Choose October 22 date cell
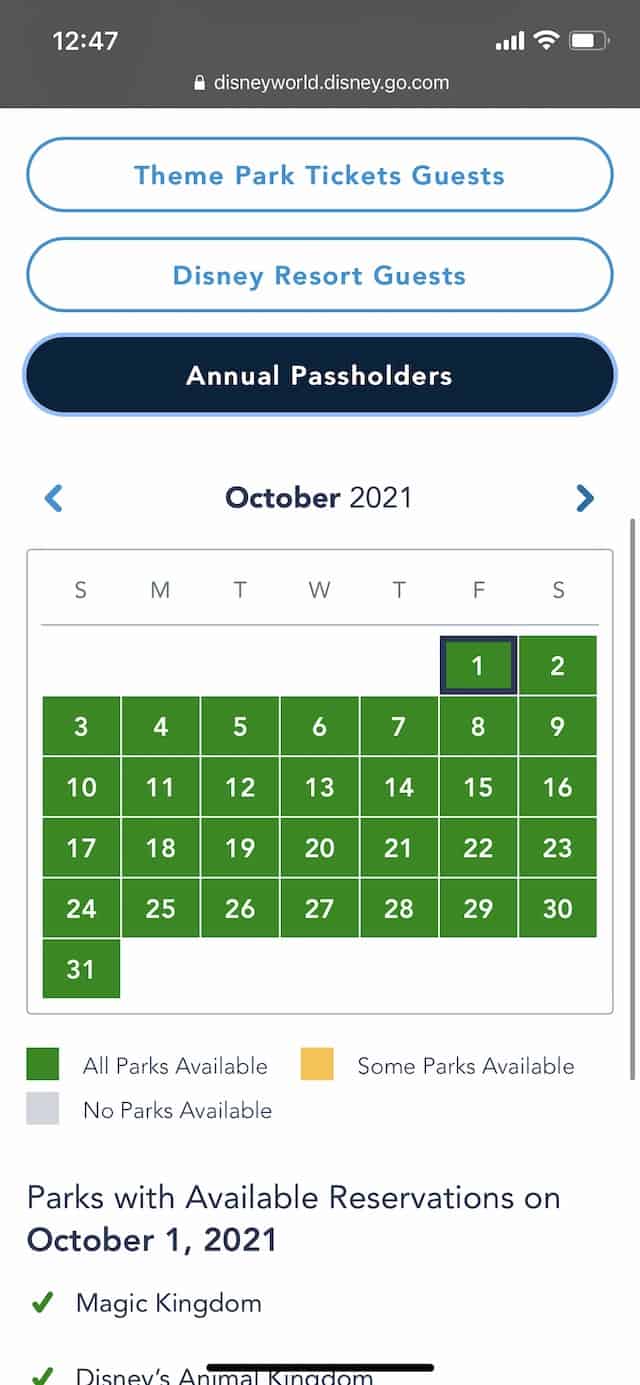Viewport: 640px width, 1385px height. click(x=478, y=848)
